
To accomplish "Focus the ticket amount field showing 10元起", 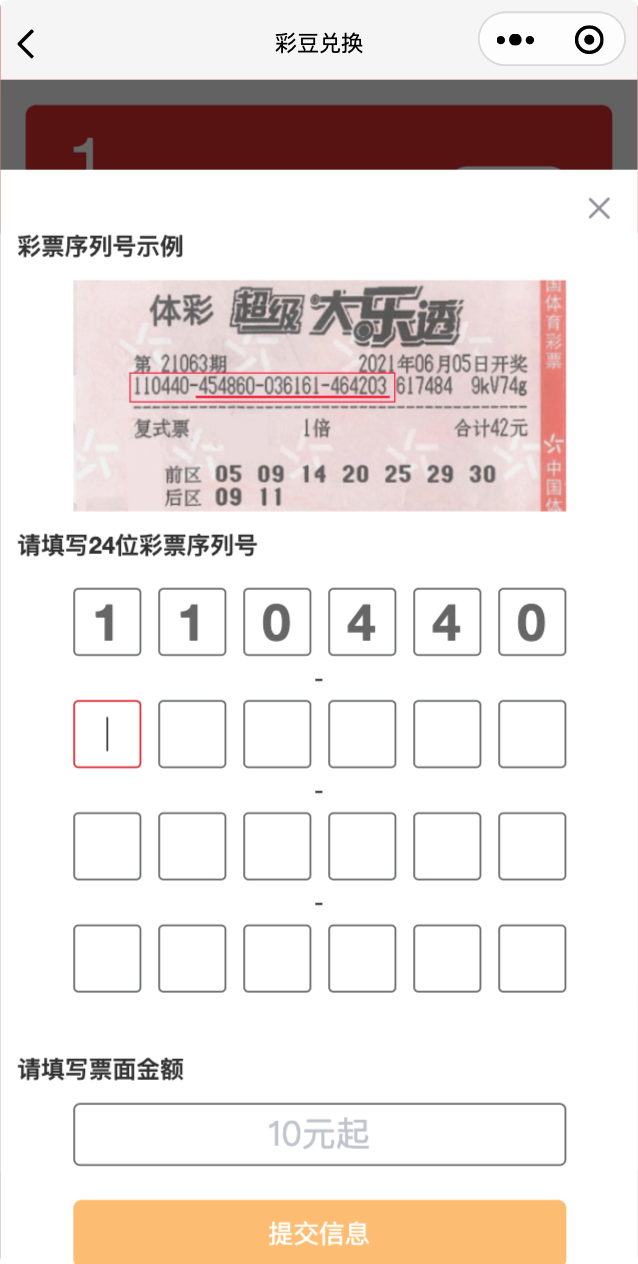I will click(x=319, y=1134).
